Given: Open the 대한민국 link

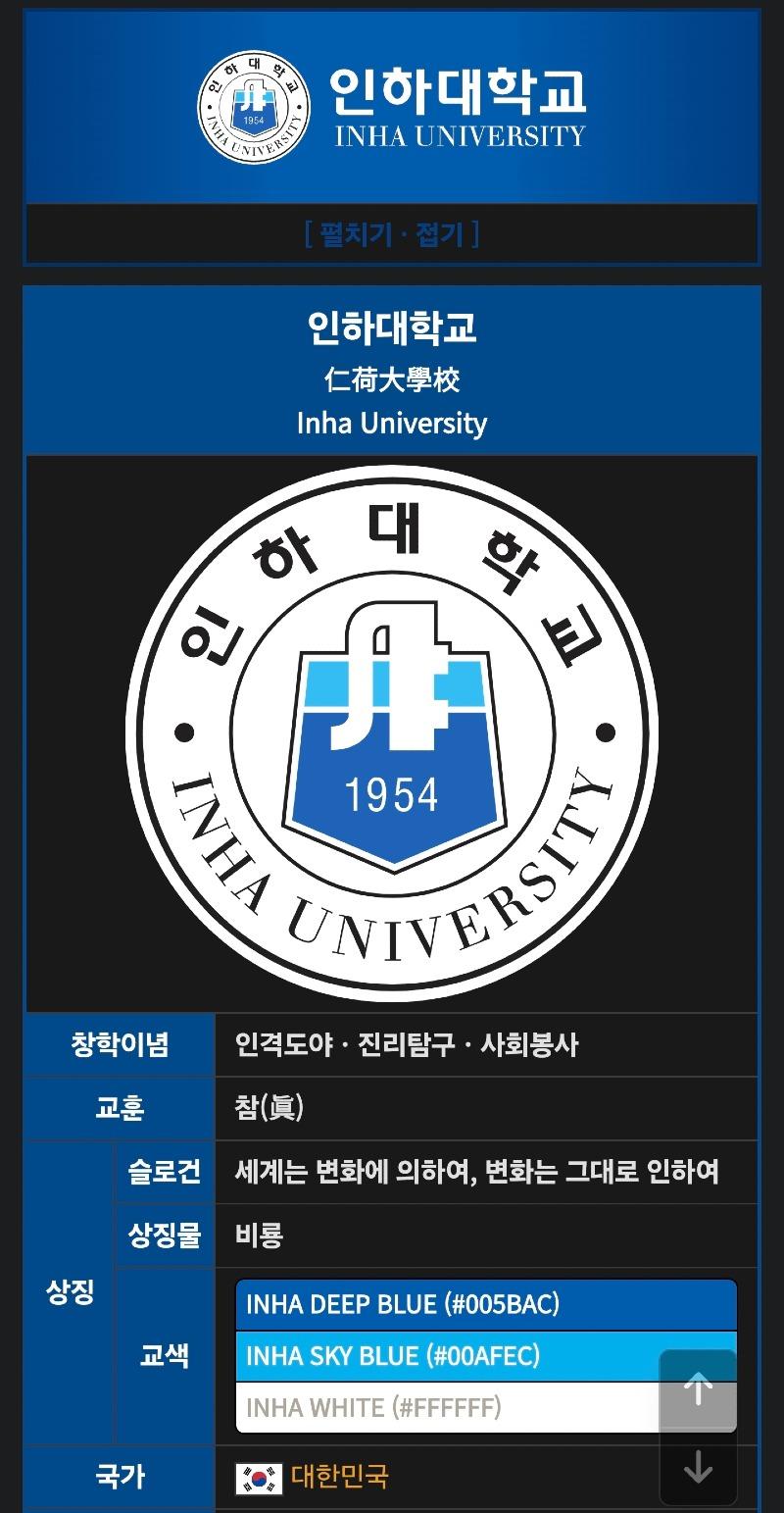Looking at the screenshot, I should [x=339, y=1477].
